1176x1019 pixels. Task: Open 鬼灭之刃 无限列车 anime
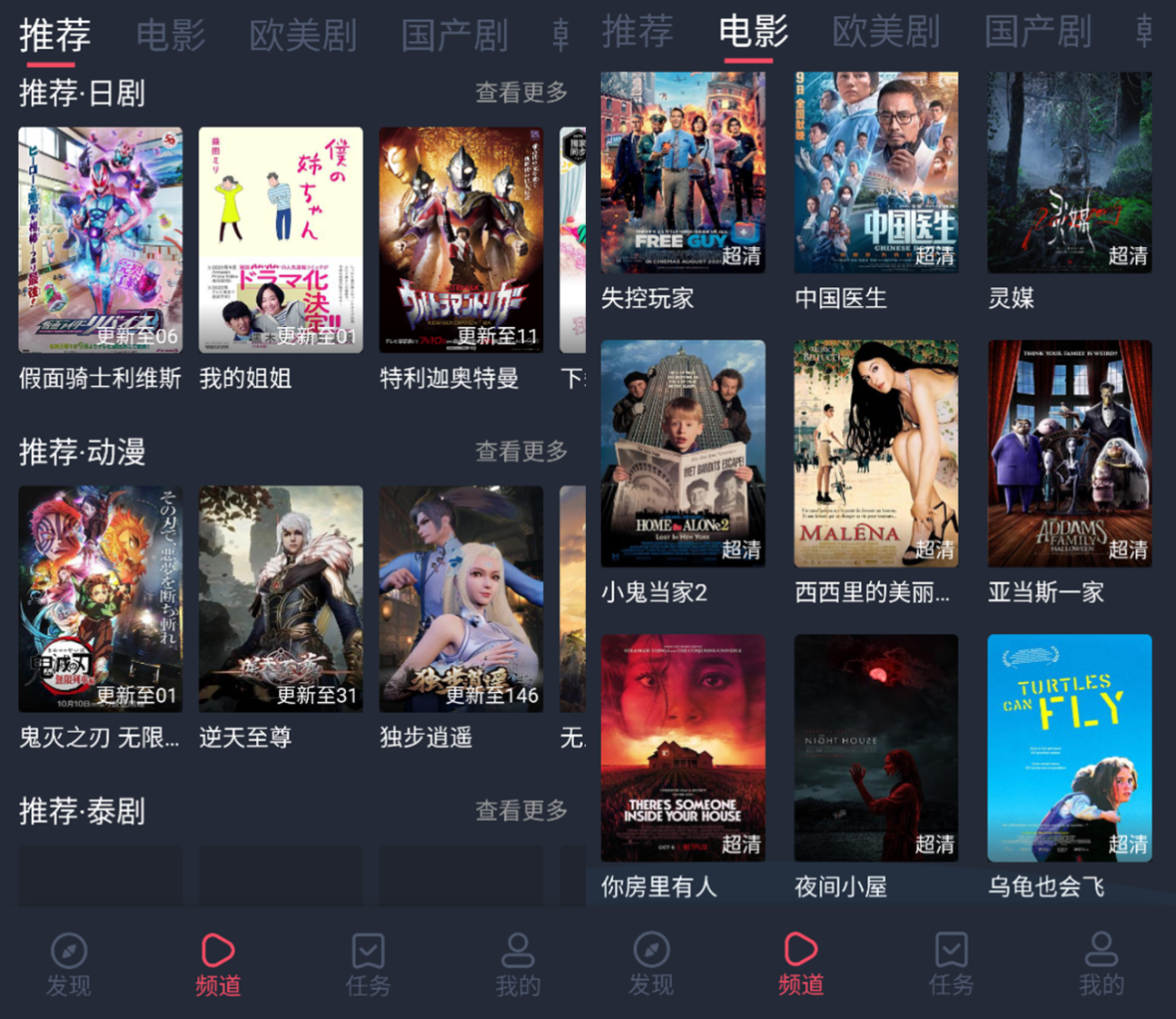[x=100, y=598]
